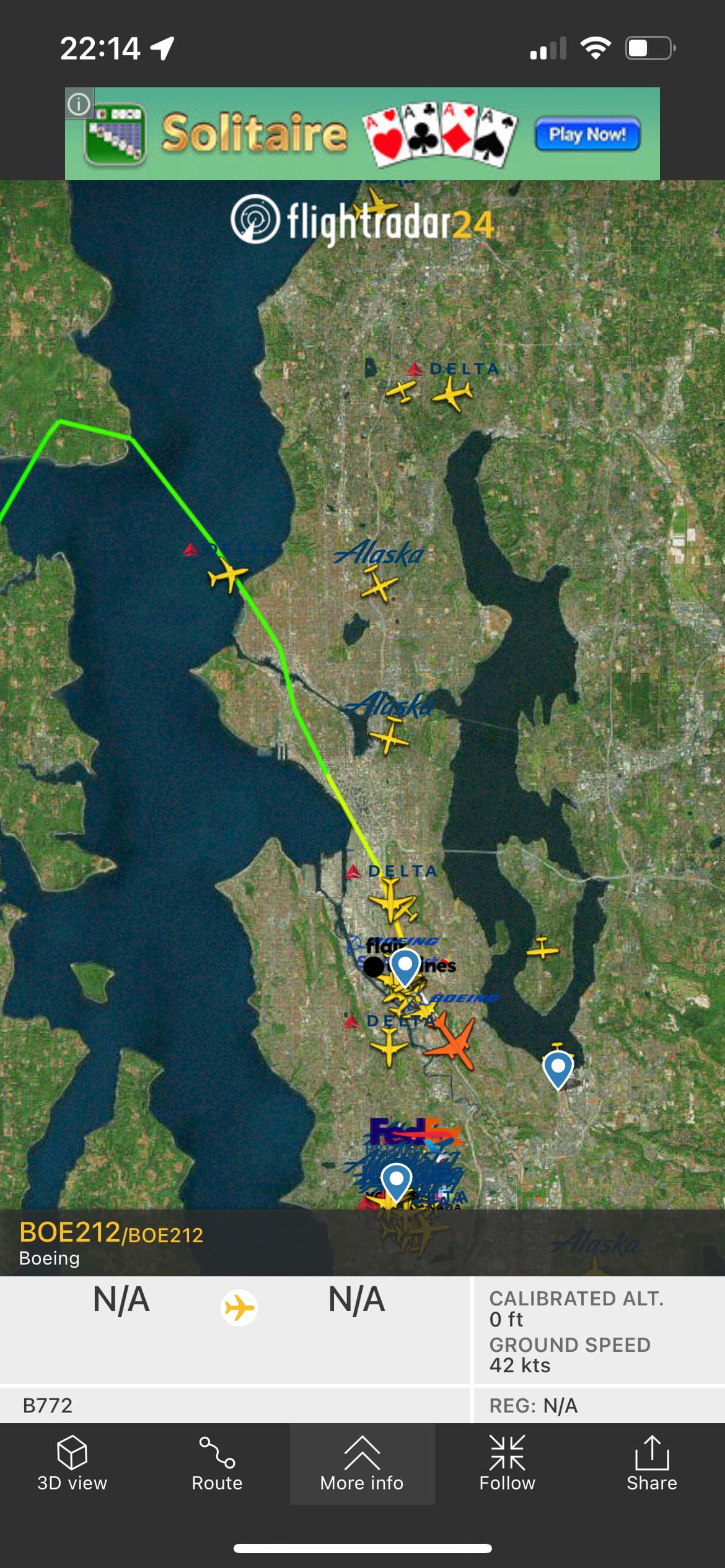Screen dimensions: 725x1568
Task: Select the Delta plane on the green track
Action: 228,575
